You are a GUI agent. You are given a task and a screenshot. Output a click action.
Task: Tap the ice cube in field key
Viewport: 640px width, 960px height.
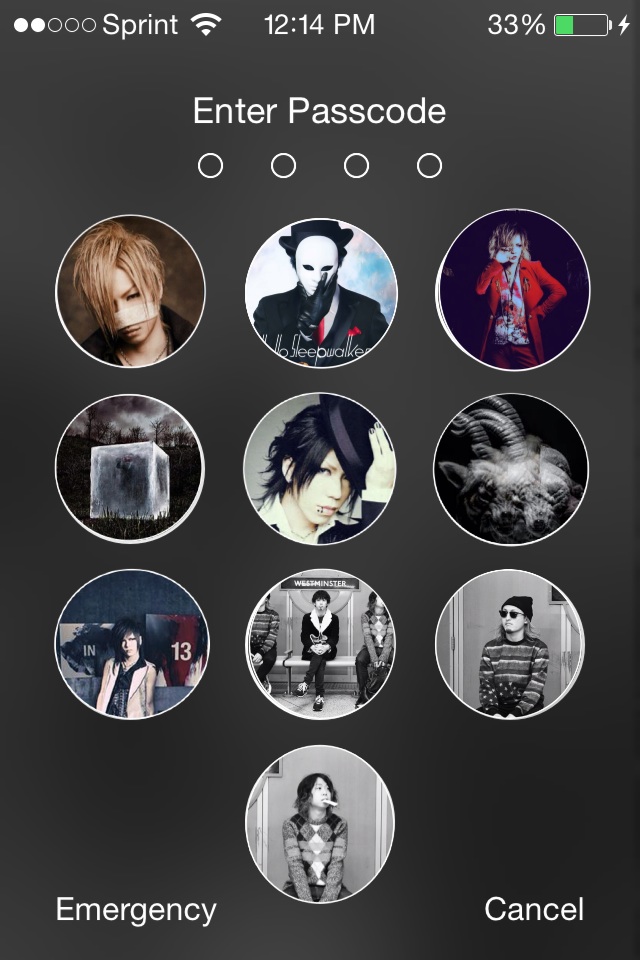130,469
